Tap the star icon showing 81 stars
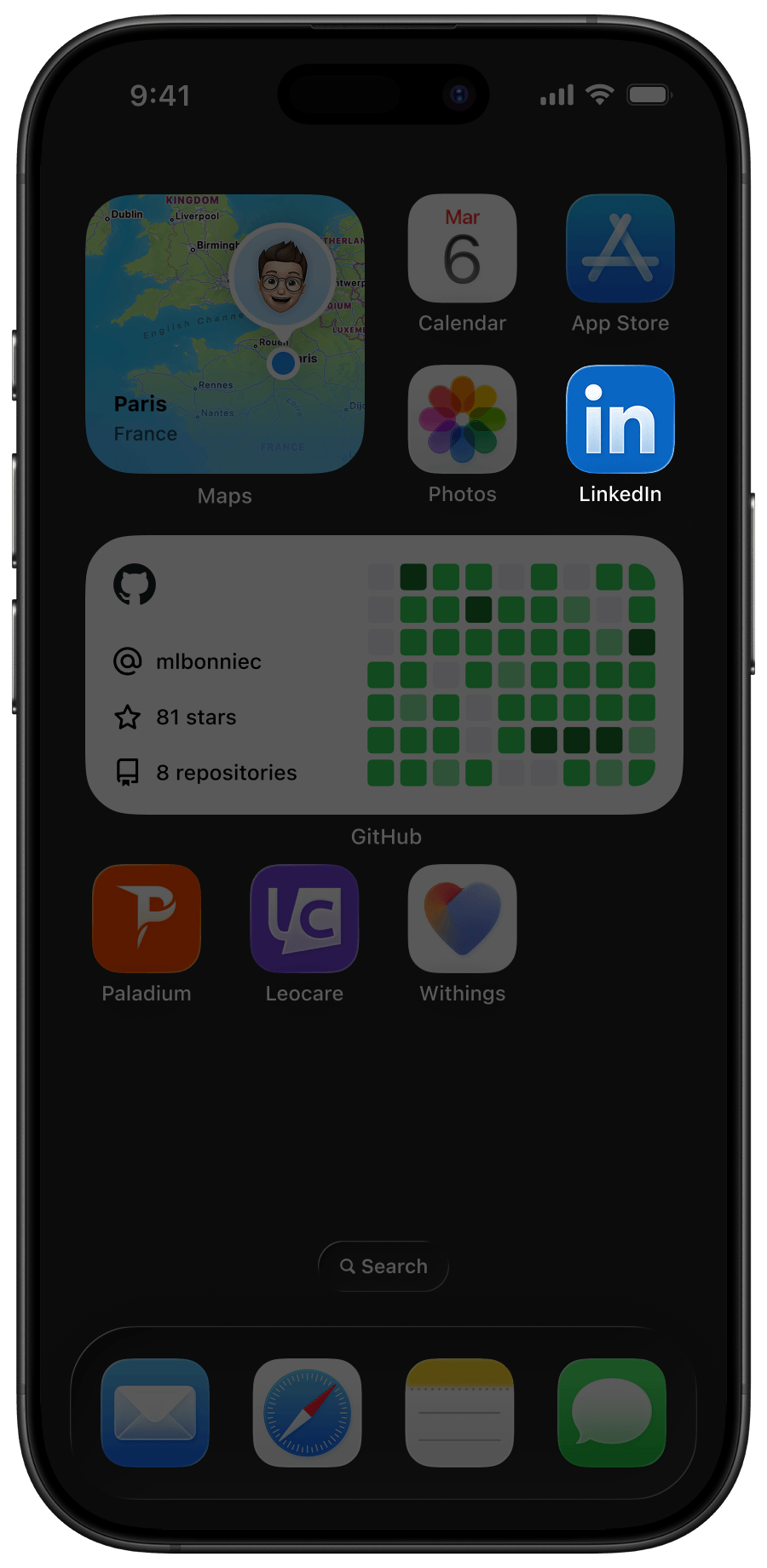Image resolution: width=767 pixels, height=1568 pixels. point(128,717)
